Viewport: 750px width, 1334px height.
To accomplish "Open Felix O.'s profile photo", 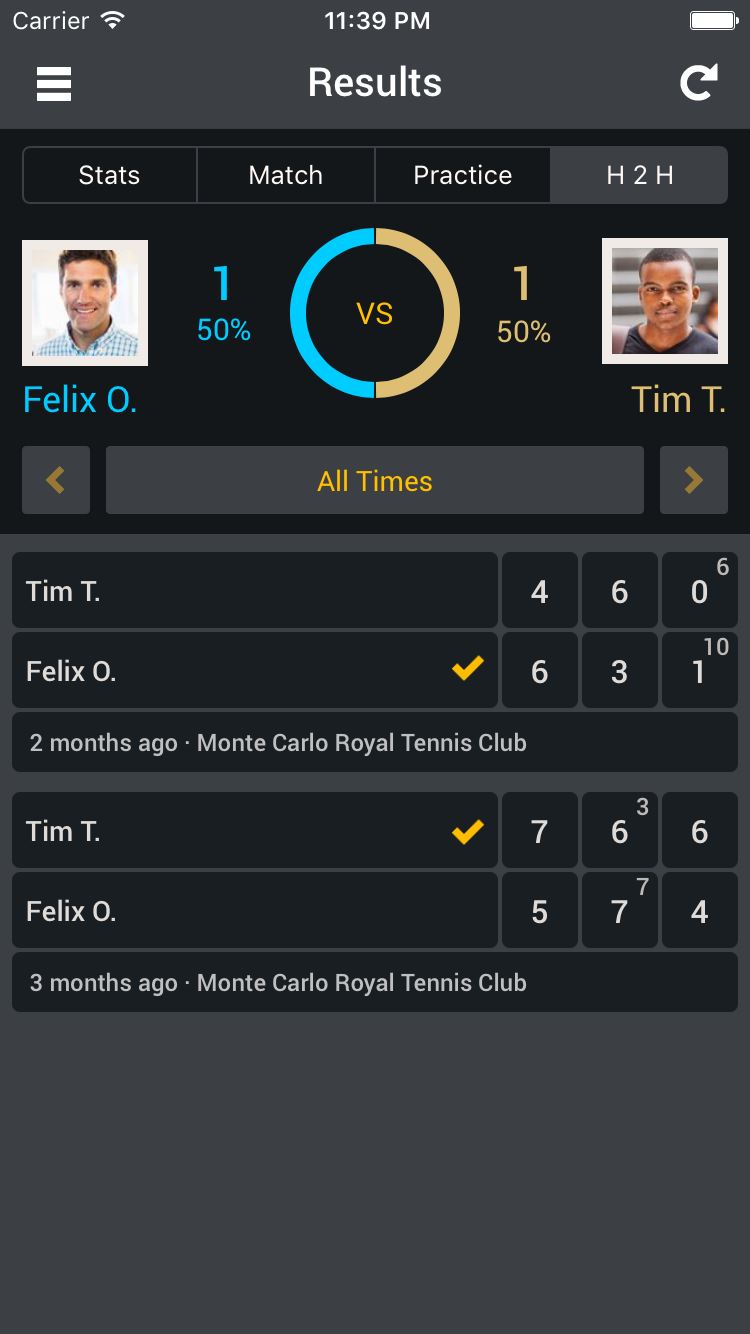I will [85, 302].
